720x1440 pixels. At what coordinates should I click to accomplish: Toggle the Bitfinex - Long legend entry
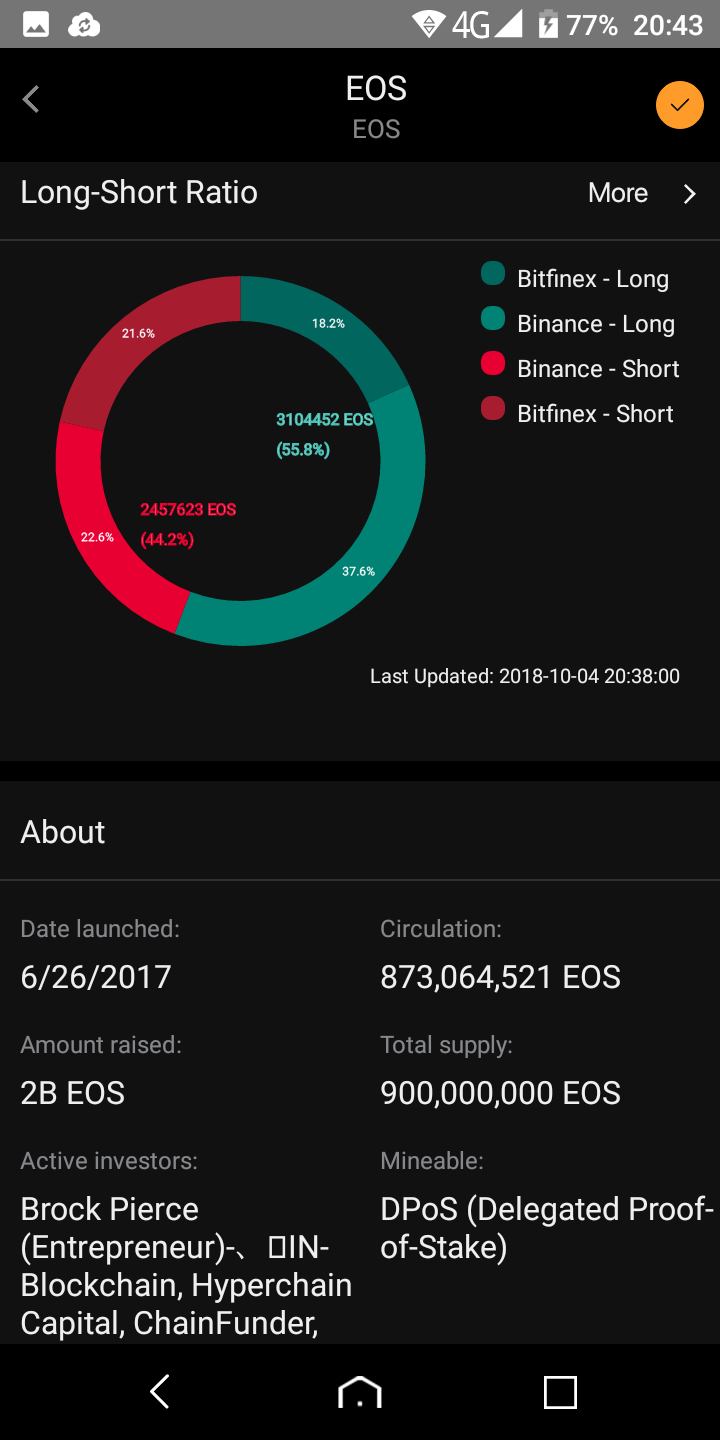(575, 278)
